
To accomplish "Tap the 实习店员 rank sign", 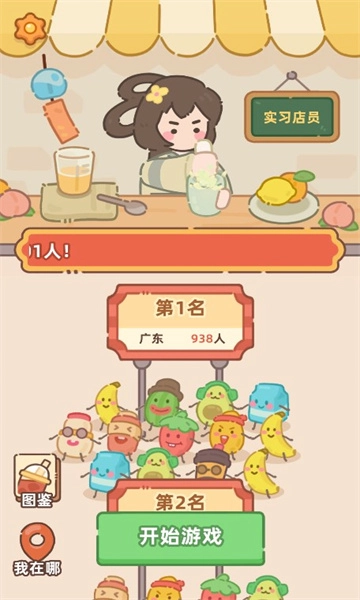I will 292,117.
